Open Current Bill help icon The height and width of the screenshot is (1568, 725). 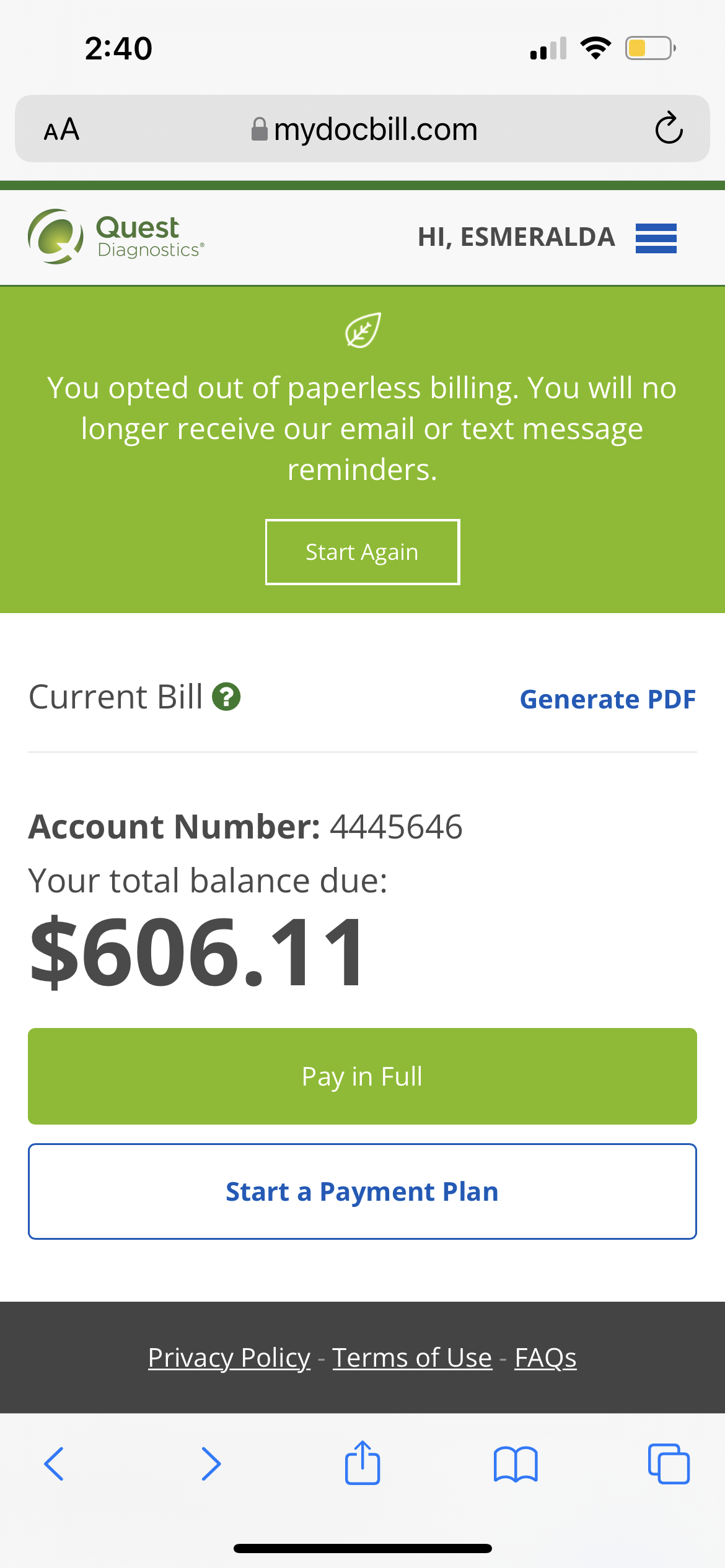pos(226,697)
